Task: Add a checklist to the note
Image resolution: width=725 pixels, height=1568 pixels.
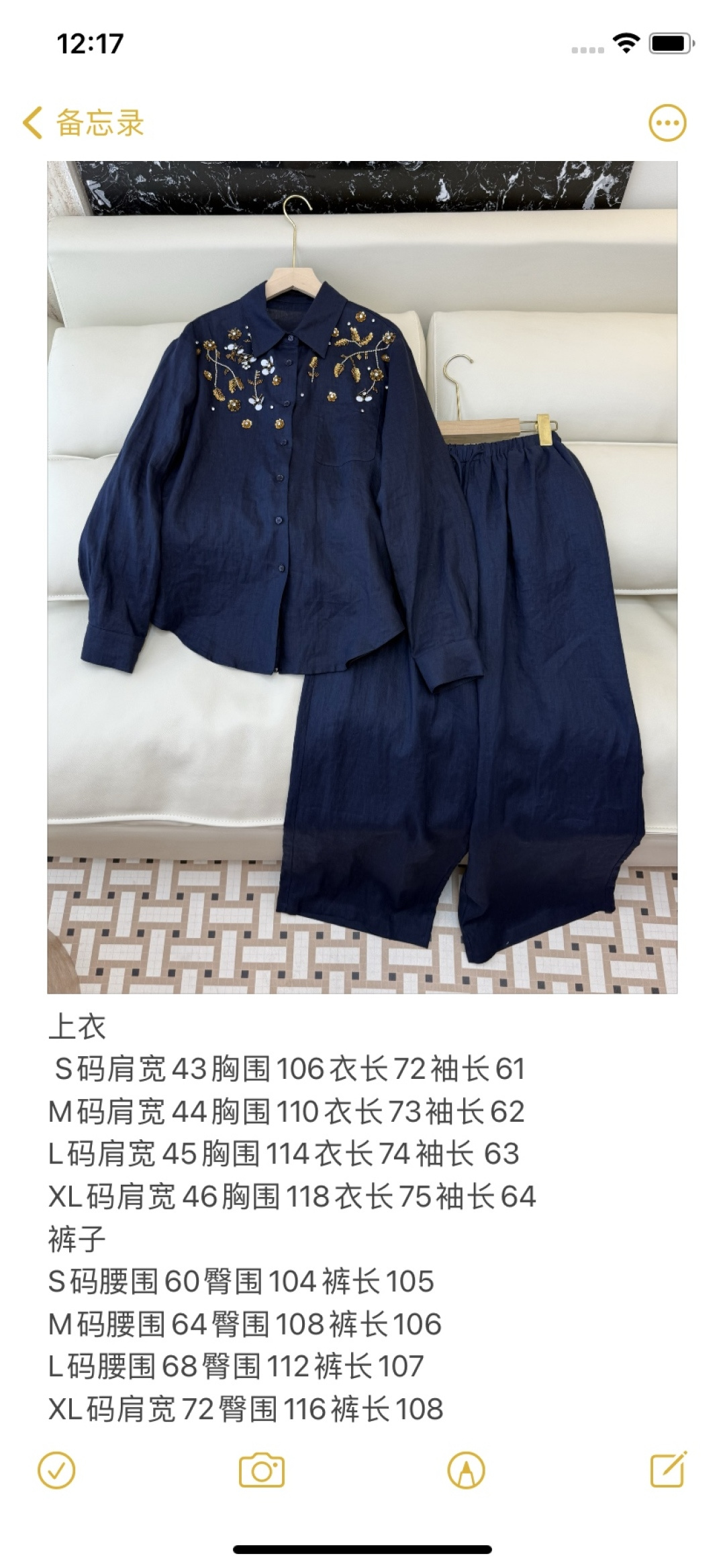Action: (57, 1471)
